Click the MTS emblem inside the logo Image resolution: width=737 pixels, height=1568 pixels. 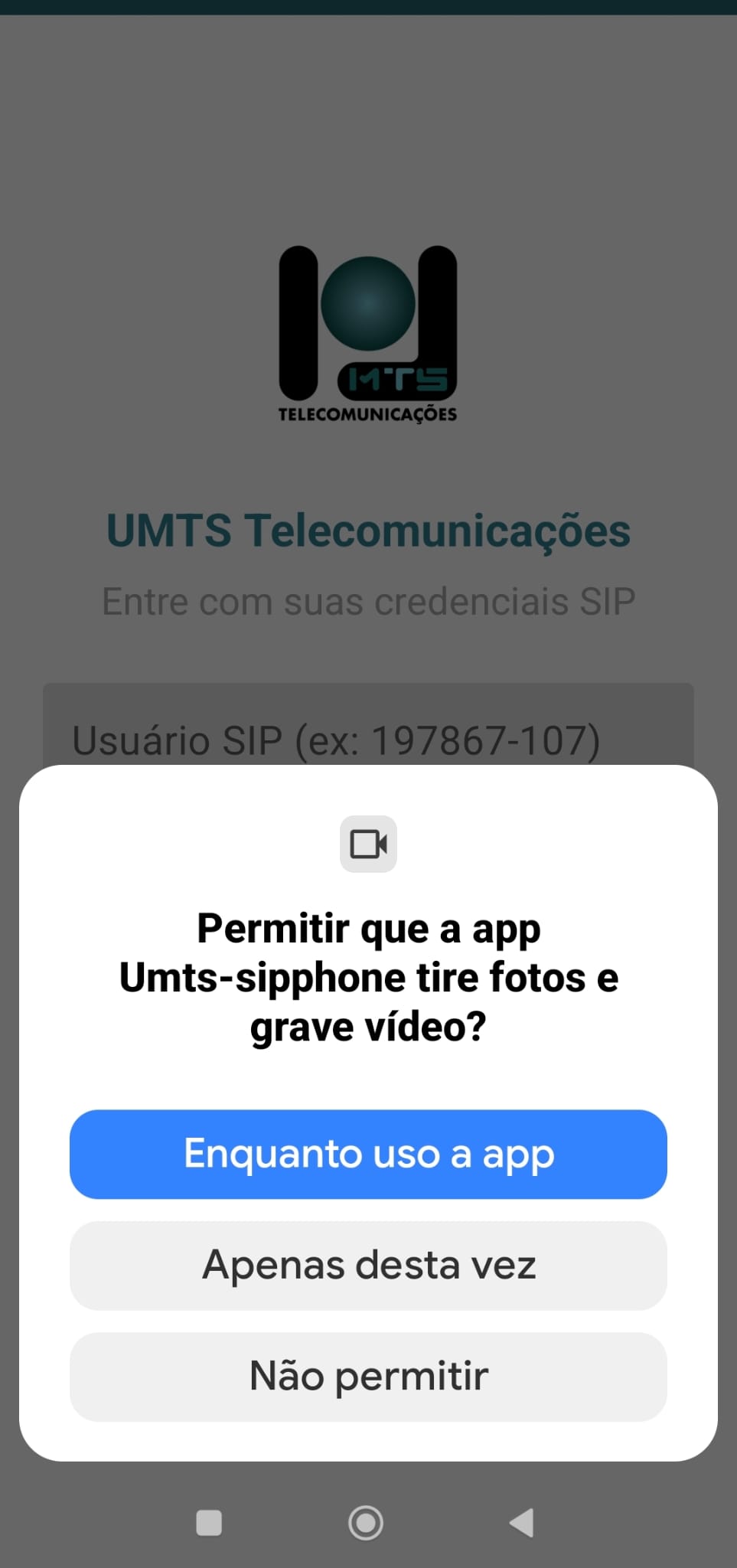coord(398,377)
